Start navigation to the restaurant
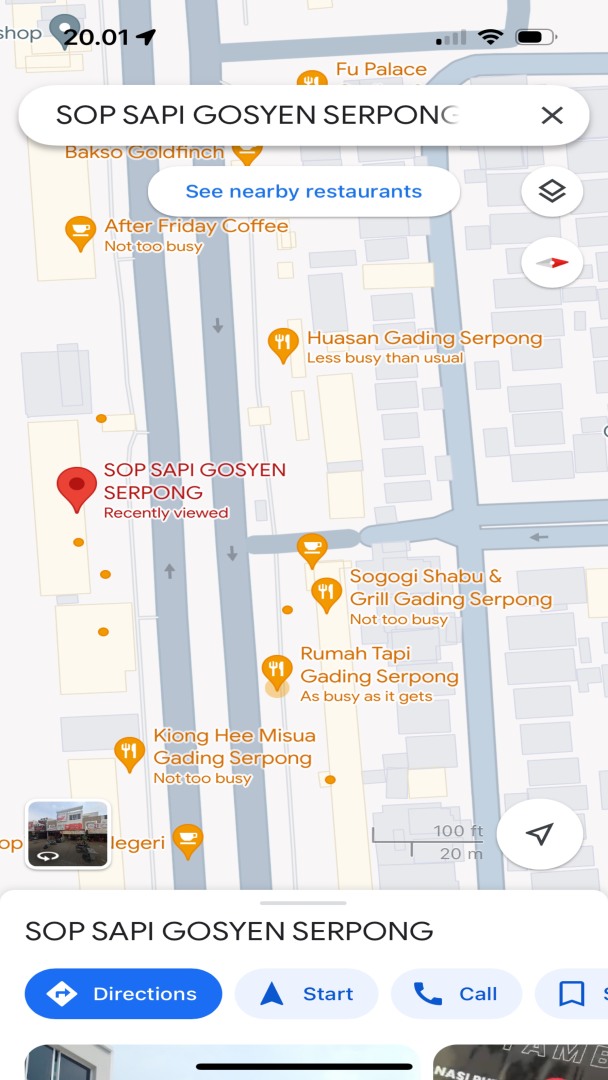 [x=306, y=994]
